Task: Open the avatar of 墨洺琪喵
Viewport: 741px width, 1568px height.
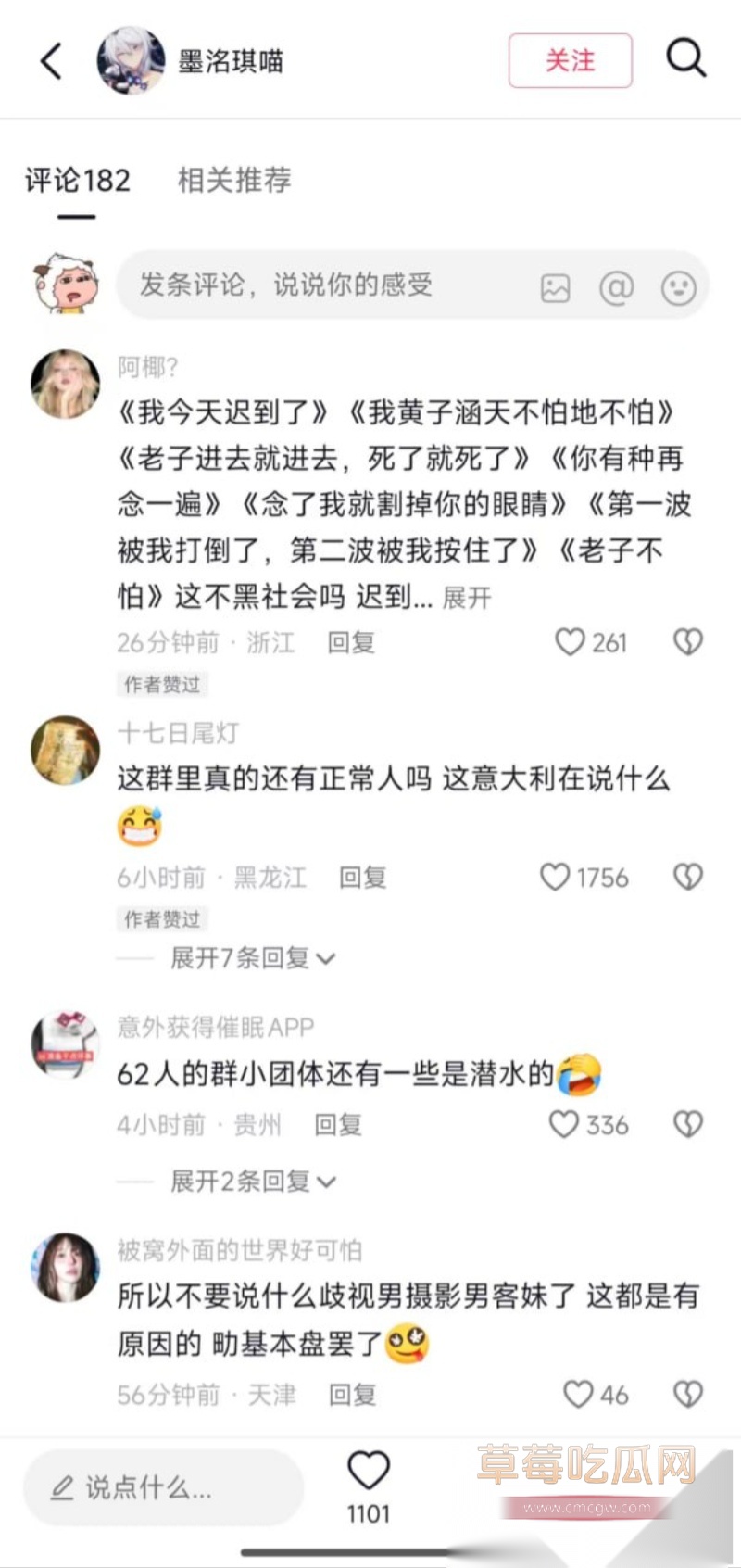Action: (130, 58)
